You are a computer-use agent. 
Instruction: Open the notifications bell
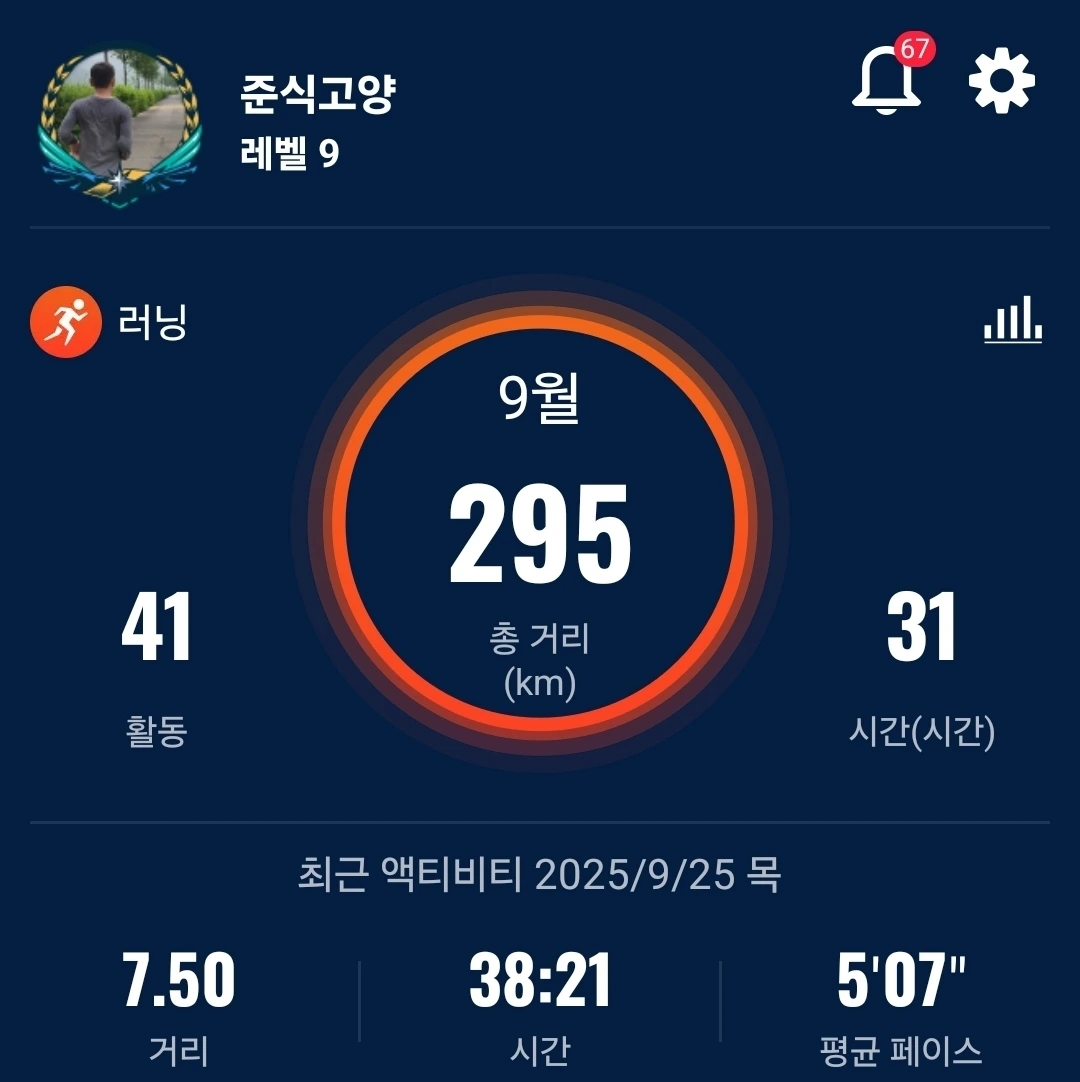pyautogui.click(x=887, y=82)
